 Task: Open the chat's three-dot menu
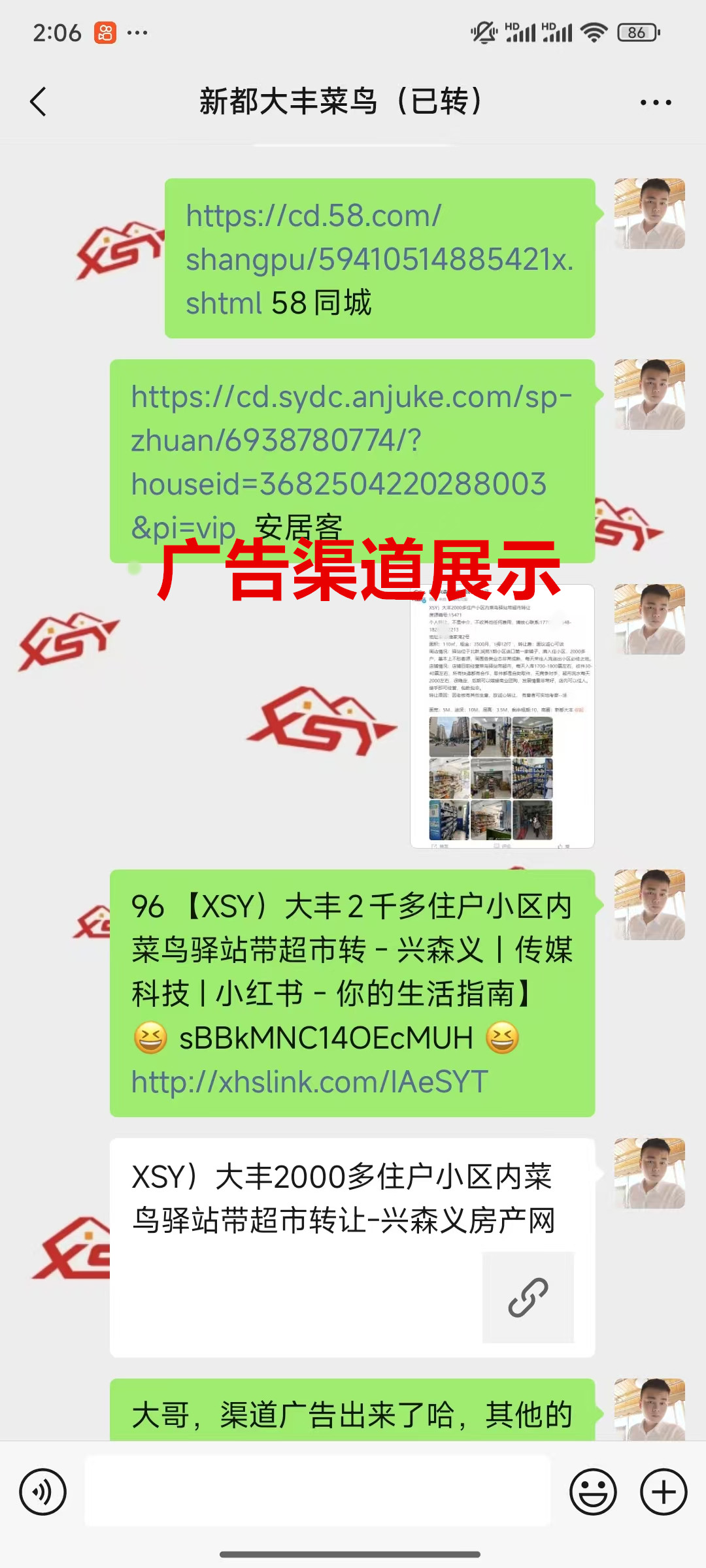655,103
